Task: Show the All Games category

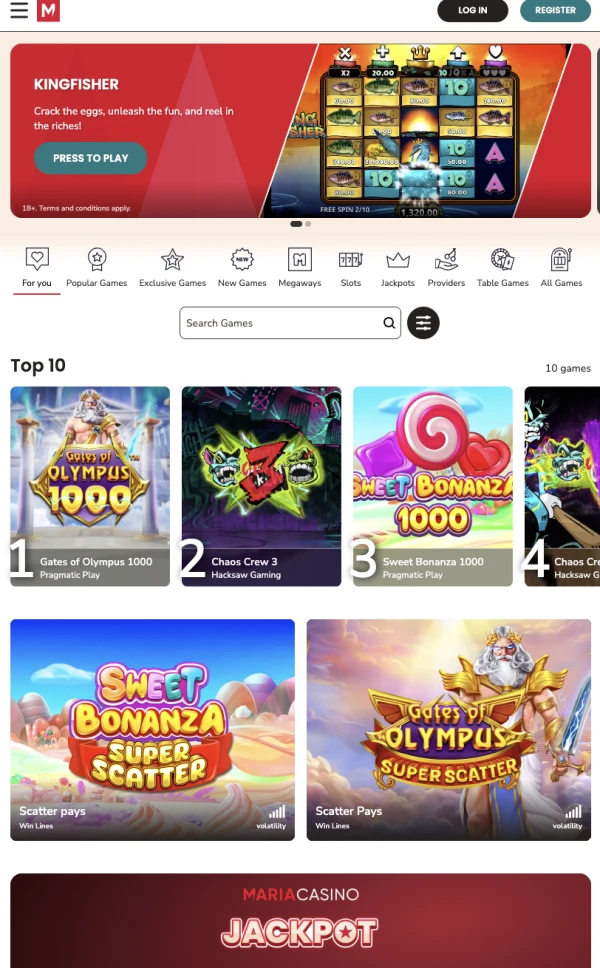Action: (x=561, y=268)
